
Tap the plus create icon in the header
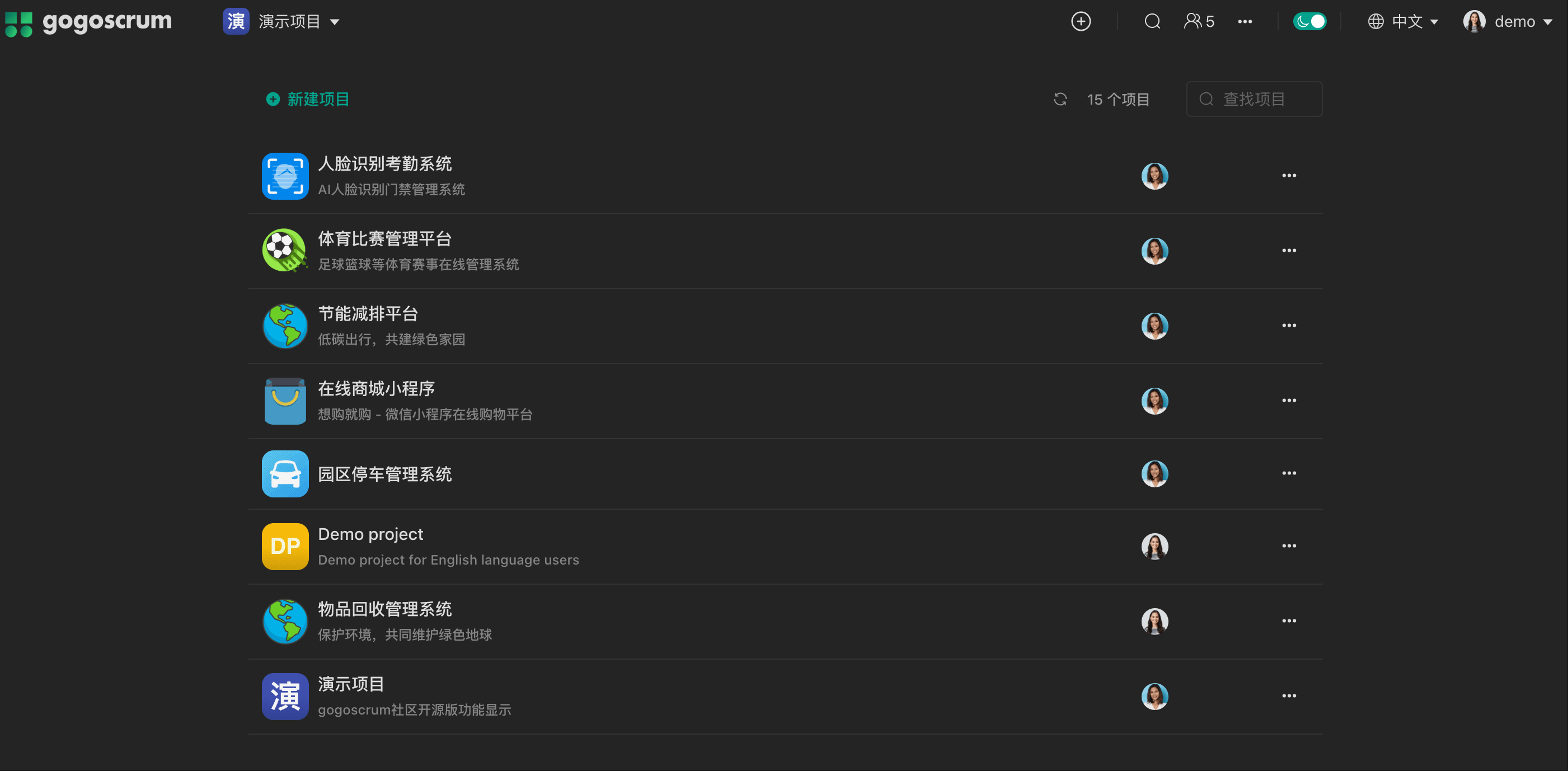1081,22
